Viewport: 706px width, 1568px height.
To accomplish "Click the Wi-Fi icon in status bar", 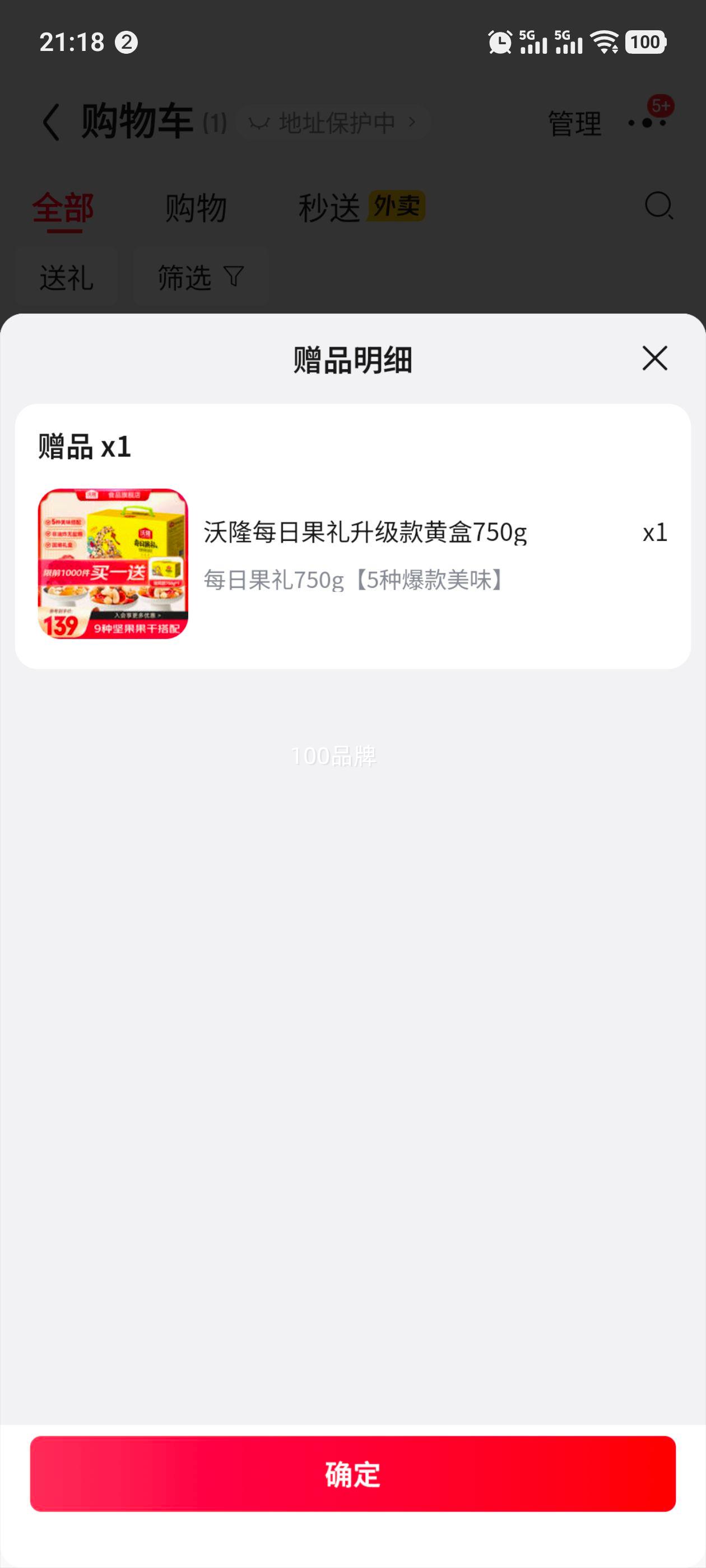I will pyautogui.click(x=604, y=41).
